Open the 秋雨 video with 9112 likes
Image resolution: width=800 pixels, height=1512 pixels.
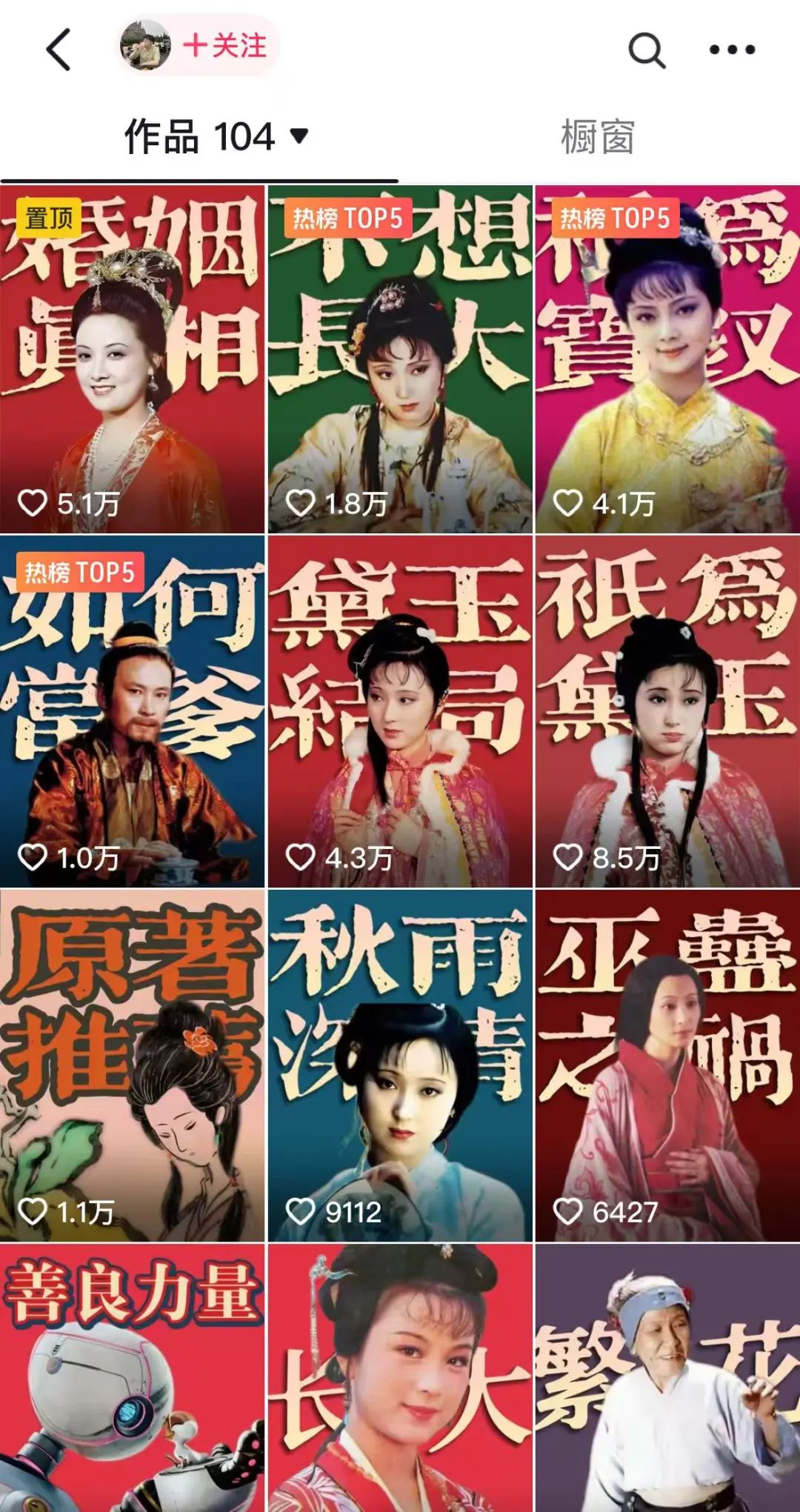[400, 1065]
